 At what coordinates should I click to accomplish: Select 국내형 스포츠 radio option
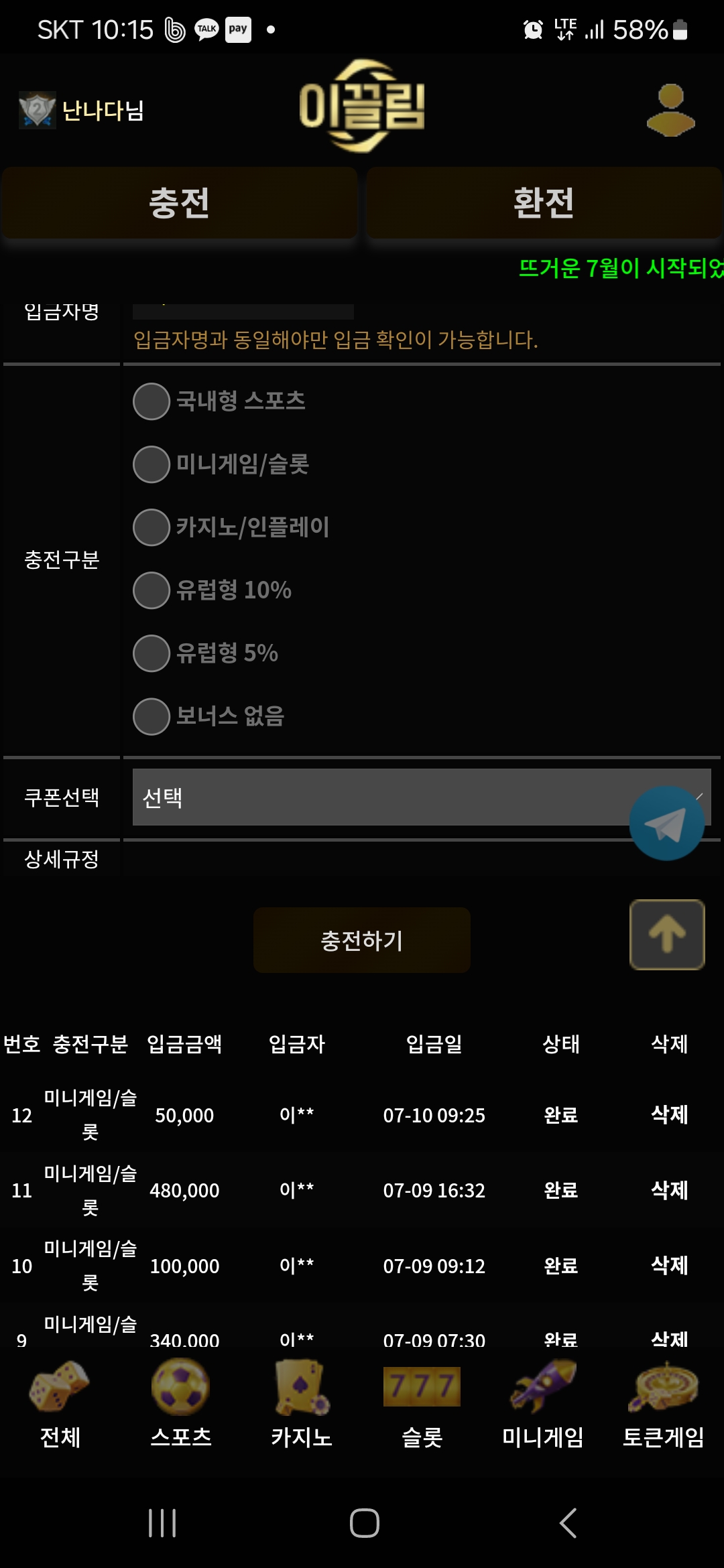(152, 401)
